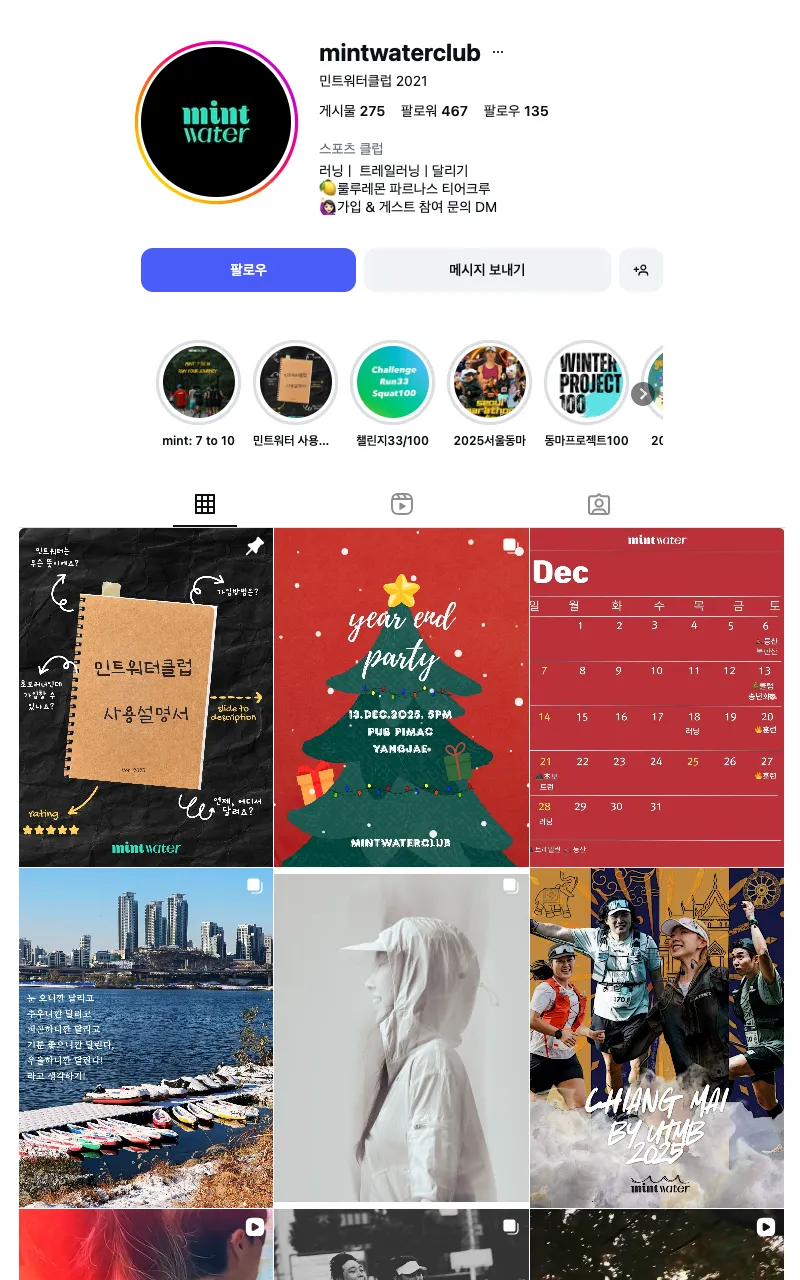Open suggested accounts with the add-person button
The image size is (800, 1280).
coord(641,270)
